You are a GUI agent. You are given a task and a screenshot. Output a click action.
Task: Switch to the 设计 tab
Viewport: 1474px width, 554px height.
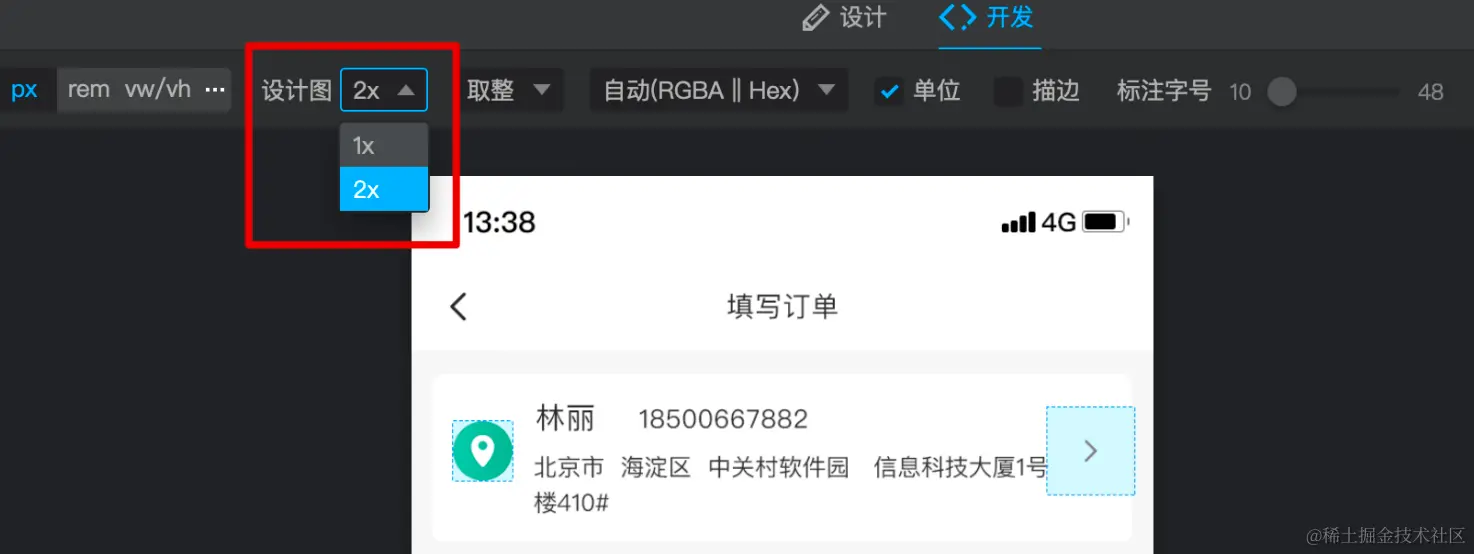point(845,18)
